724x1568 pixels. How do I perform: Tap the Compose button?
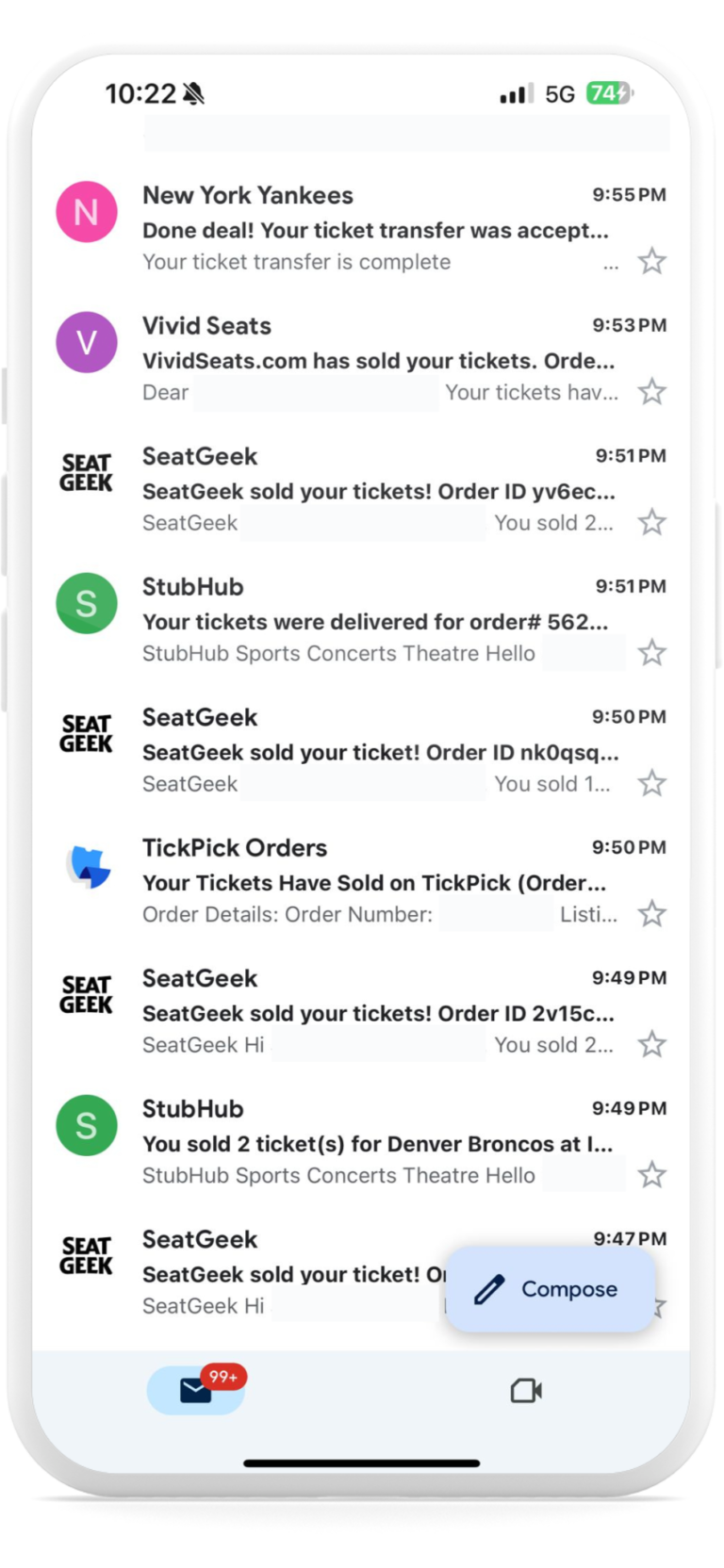[x=550, y=1289]
